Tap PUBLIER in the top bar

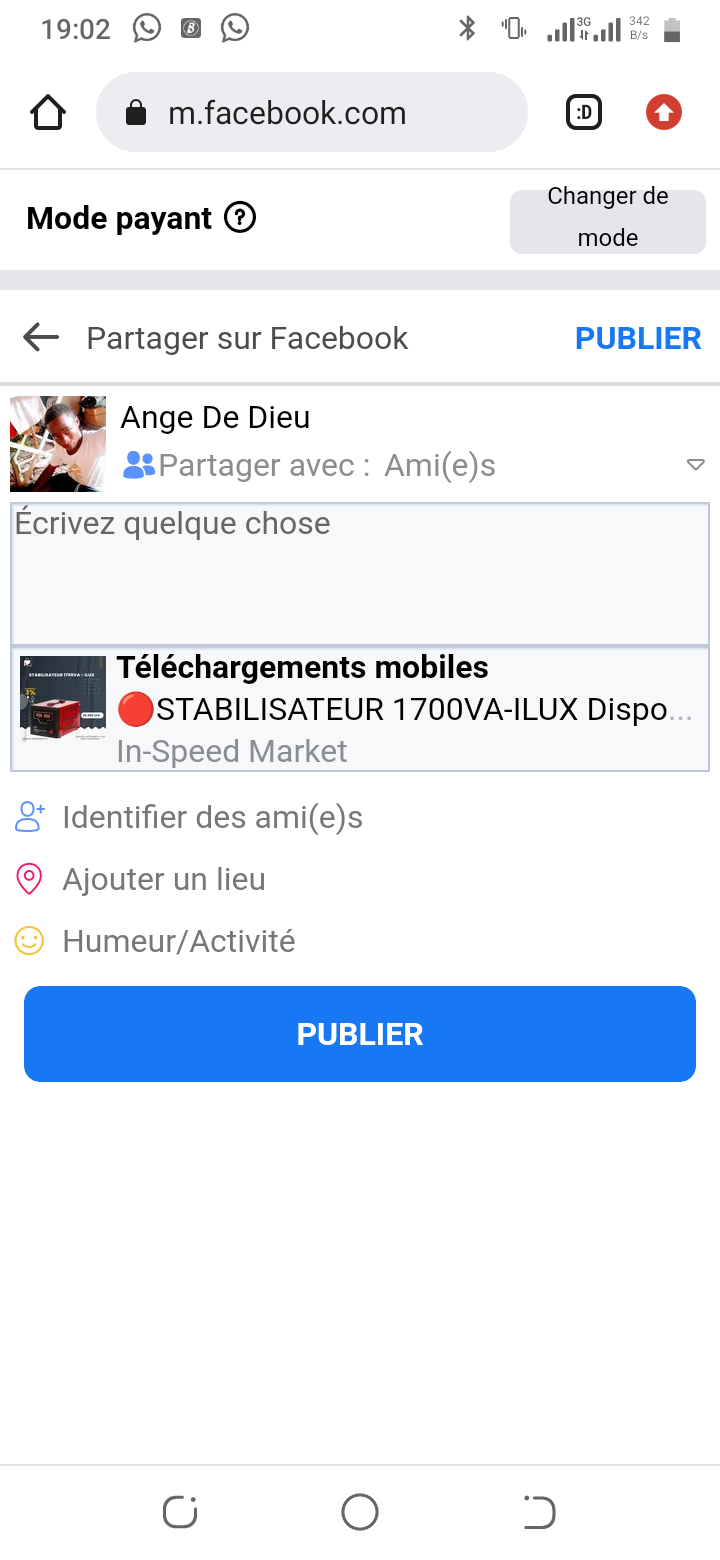click(638, 338)
